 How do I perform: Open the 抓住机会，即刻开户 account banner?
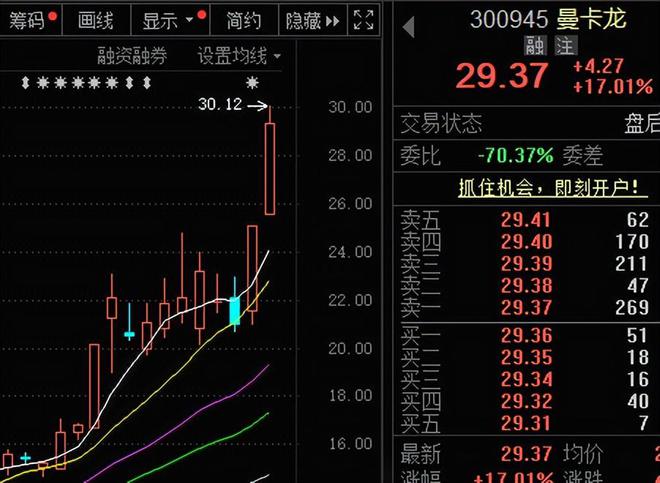(x=525, y=187)
